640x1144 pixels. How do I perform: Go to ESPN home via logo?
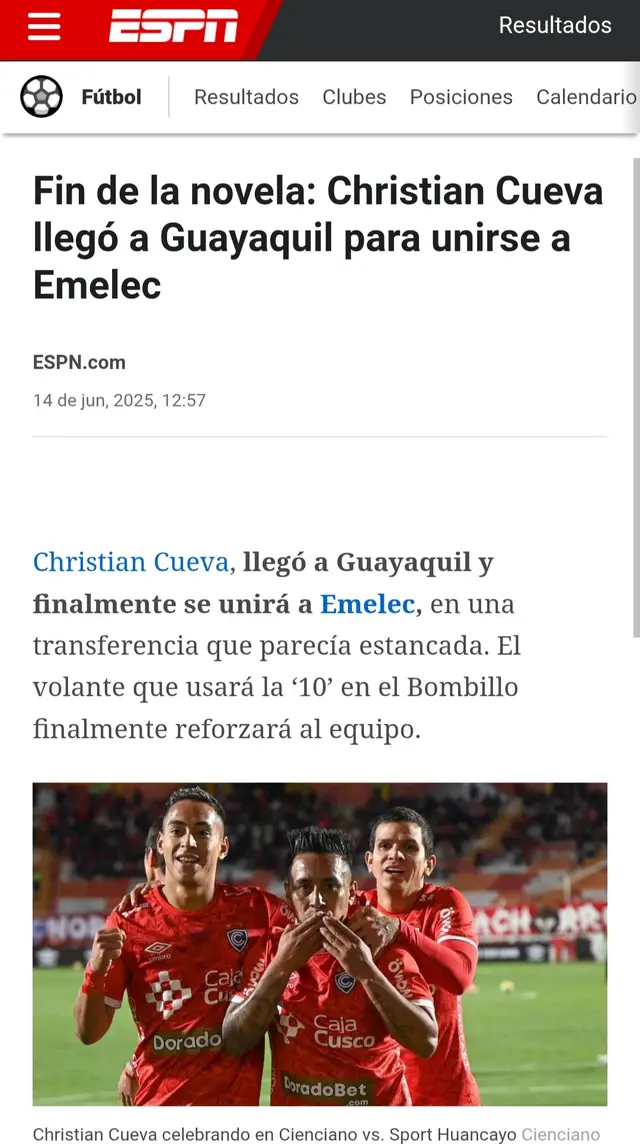[174, 27]
